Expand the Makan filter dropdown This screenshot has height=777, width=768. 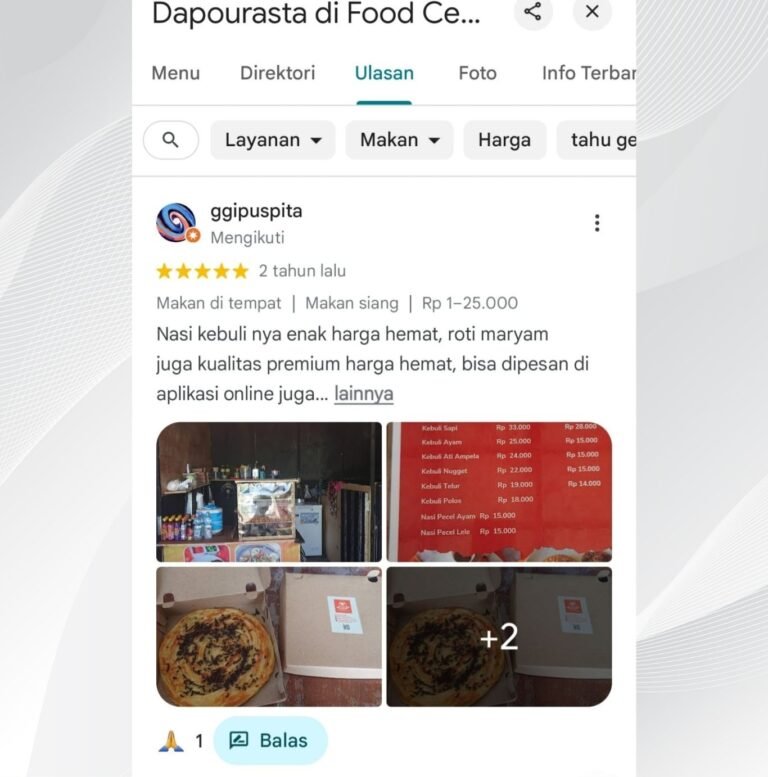point(399,140)
